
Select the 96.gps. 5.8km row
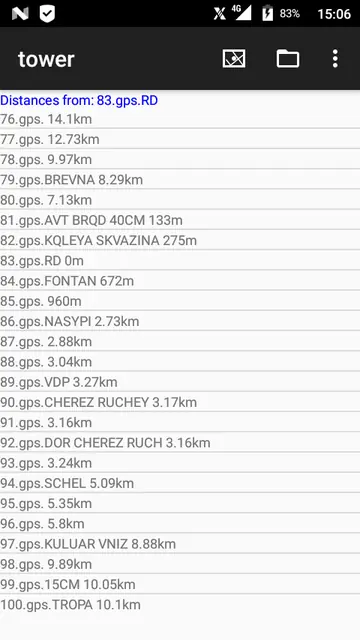point(180,523)
